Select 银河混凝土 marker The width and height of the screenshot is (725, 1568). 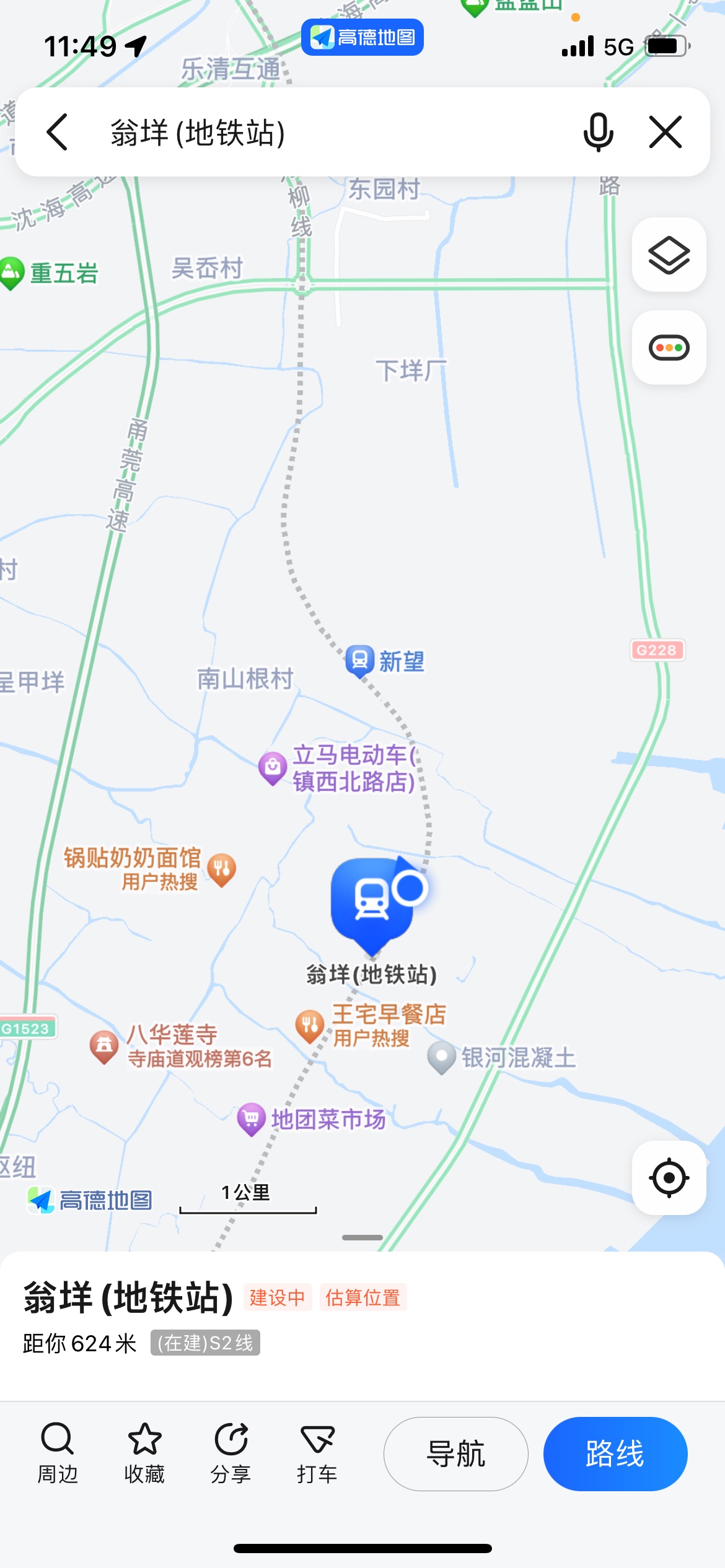pos(441,1057)
